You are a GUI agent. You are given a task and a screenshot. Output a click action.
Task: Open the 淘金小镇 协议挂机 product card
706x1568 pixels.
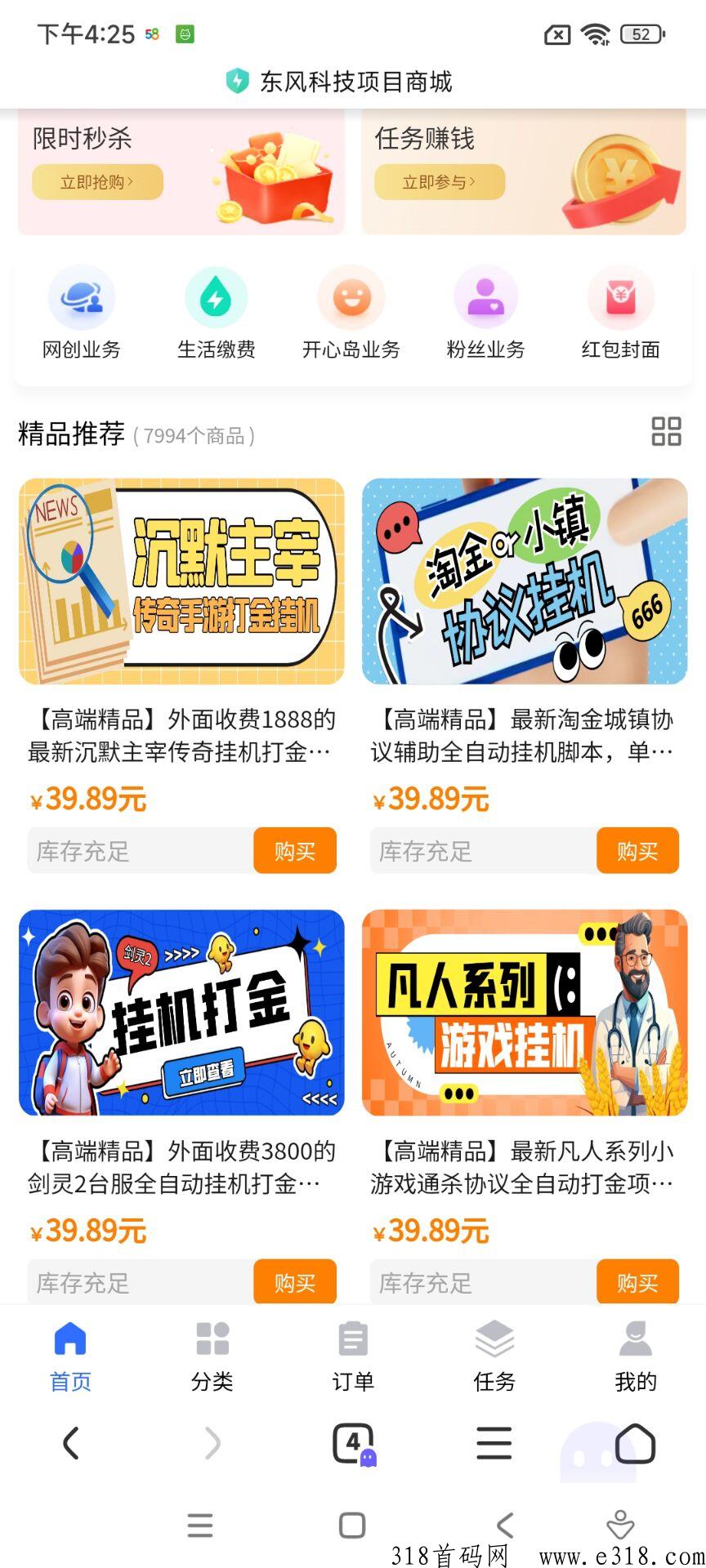[x=524, y=581]
